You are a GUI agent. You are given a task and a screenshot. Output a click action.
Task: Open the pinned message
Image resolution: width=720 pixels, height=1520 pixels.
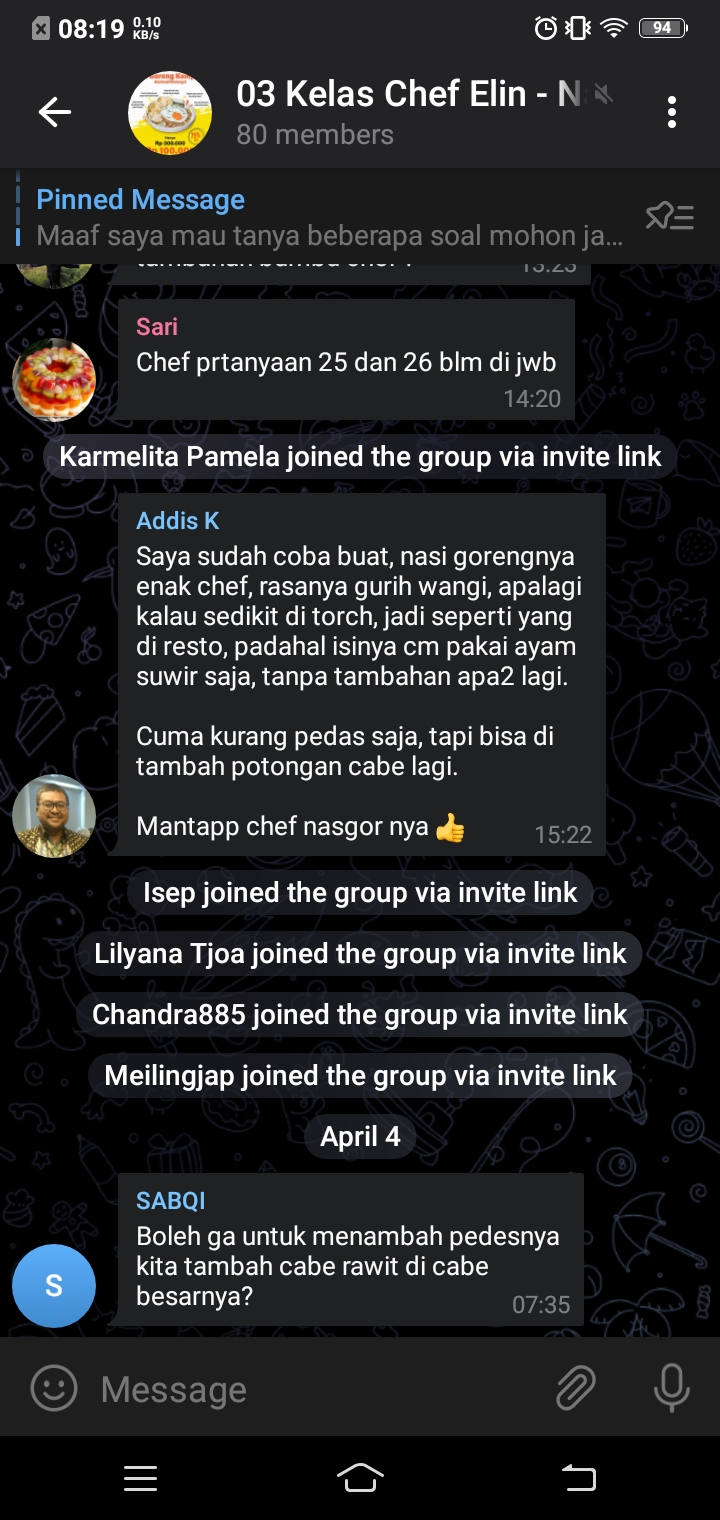330,218
